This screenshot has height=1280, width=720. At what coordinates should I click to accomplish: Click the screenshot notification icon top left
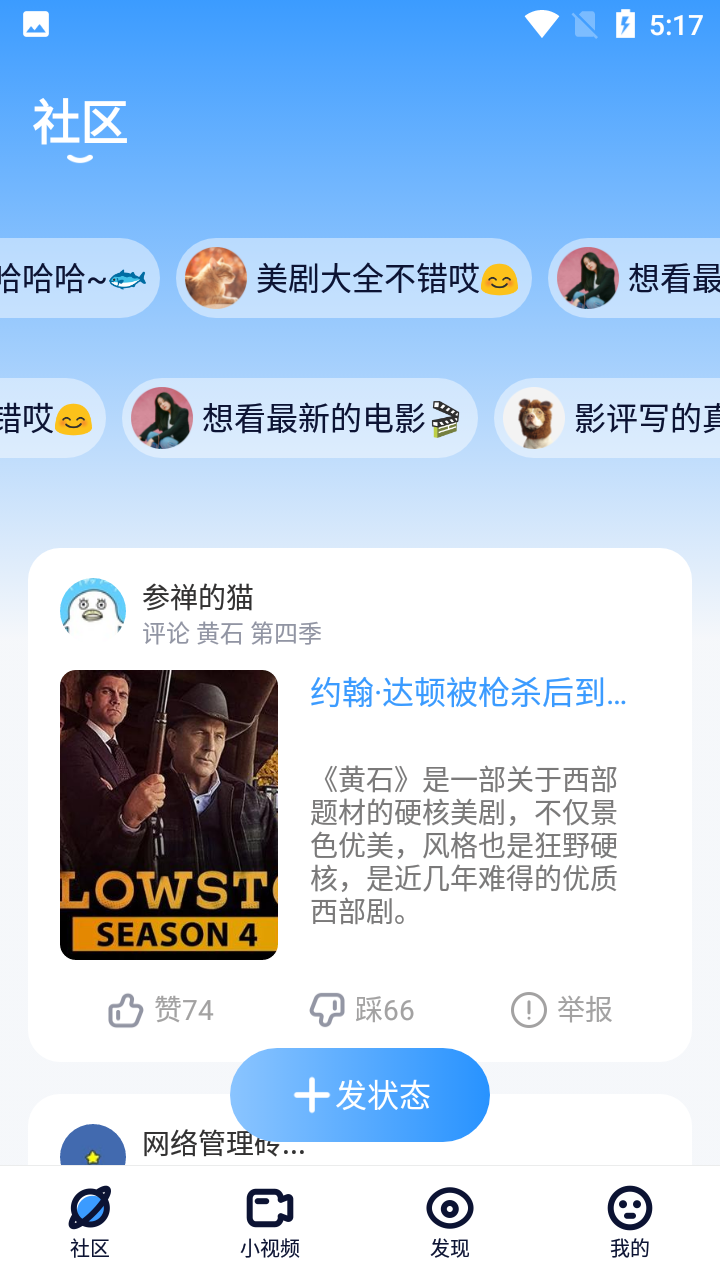[36, 24]
